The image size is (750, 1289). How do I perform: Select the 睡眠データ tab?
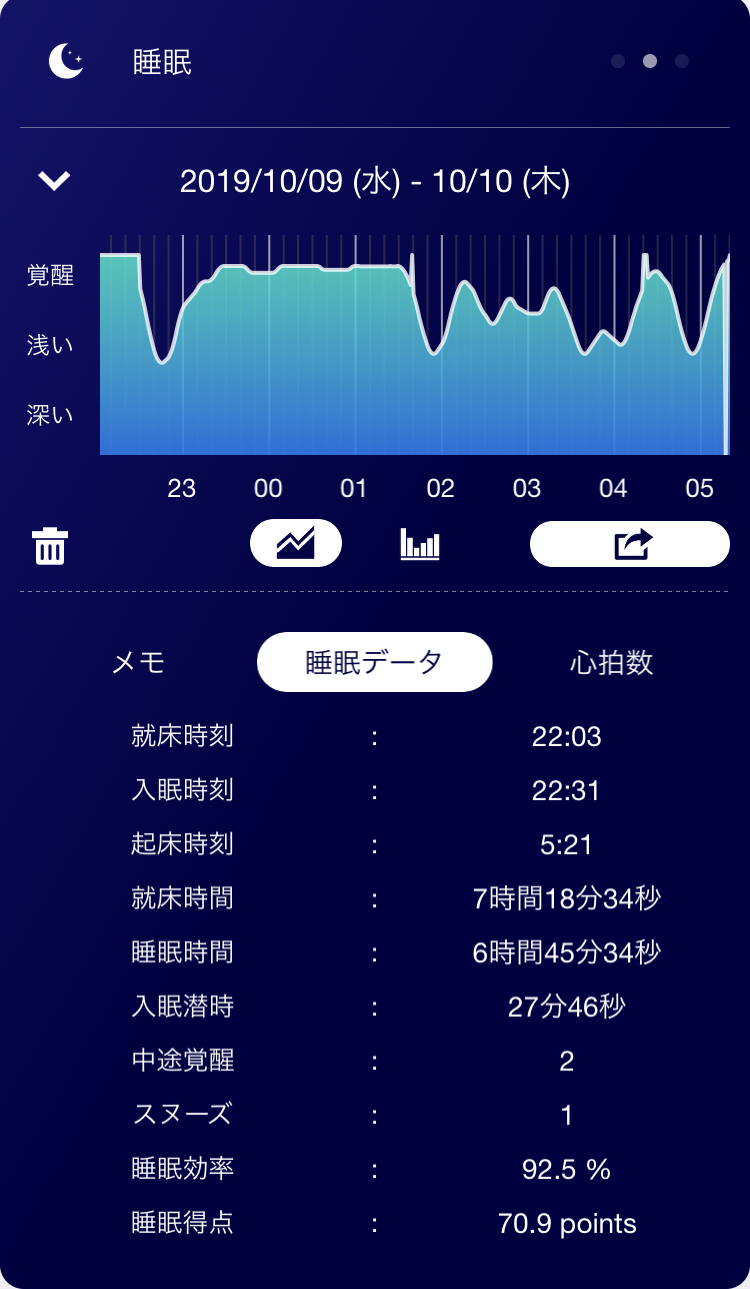click(374, 662)
